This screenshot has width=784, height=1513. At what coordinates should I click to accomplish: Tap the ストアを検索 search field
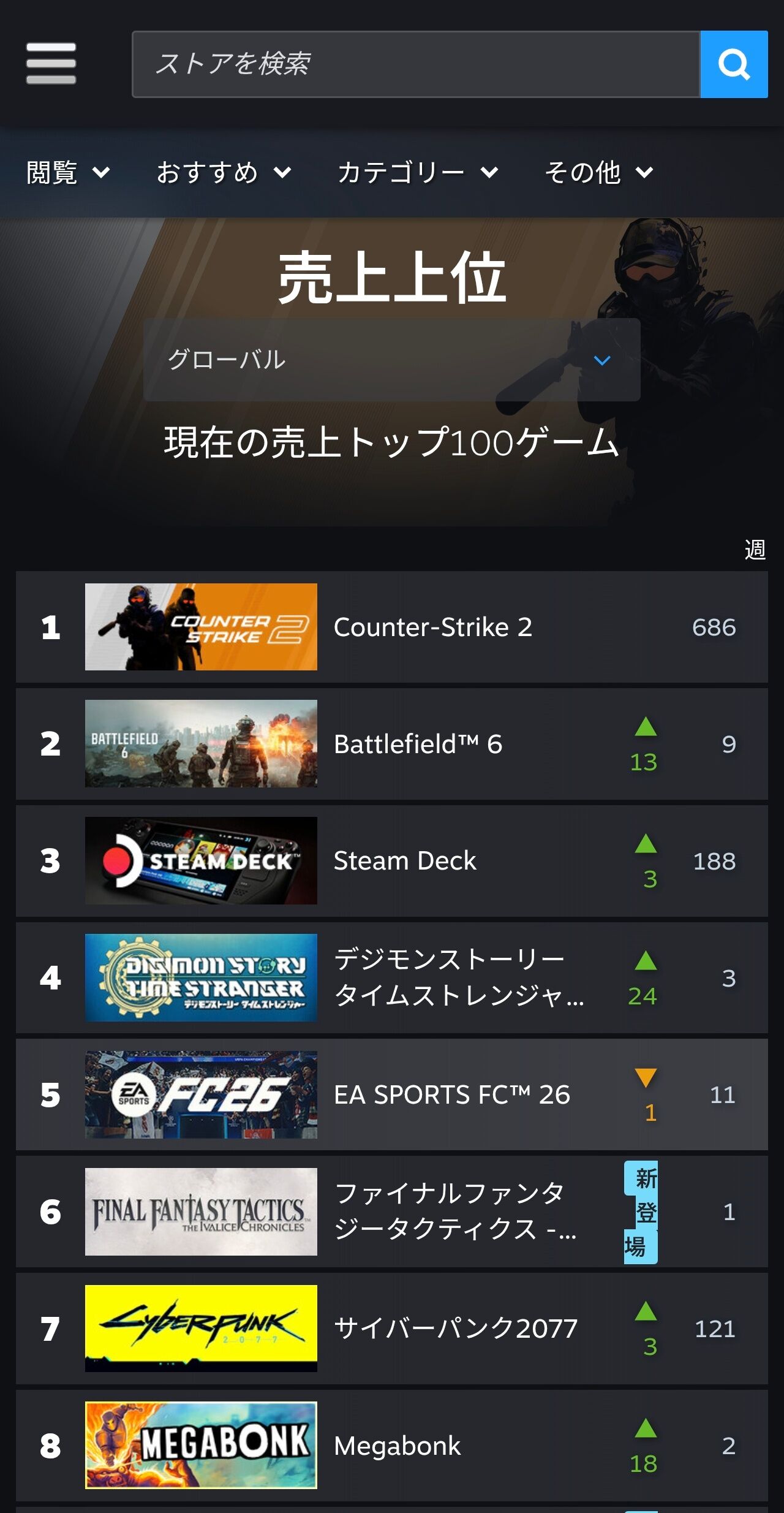point(416,64)
